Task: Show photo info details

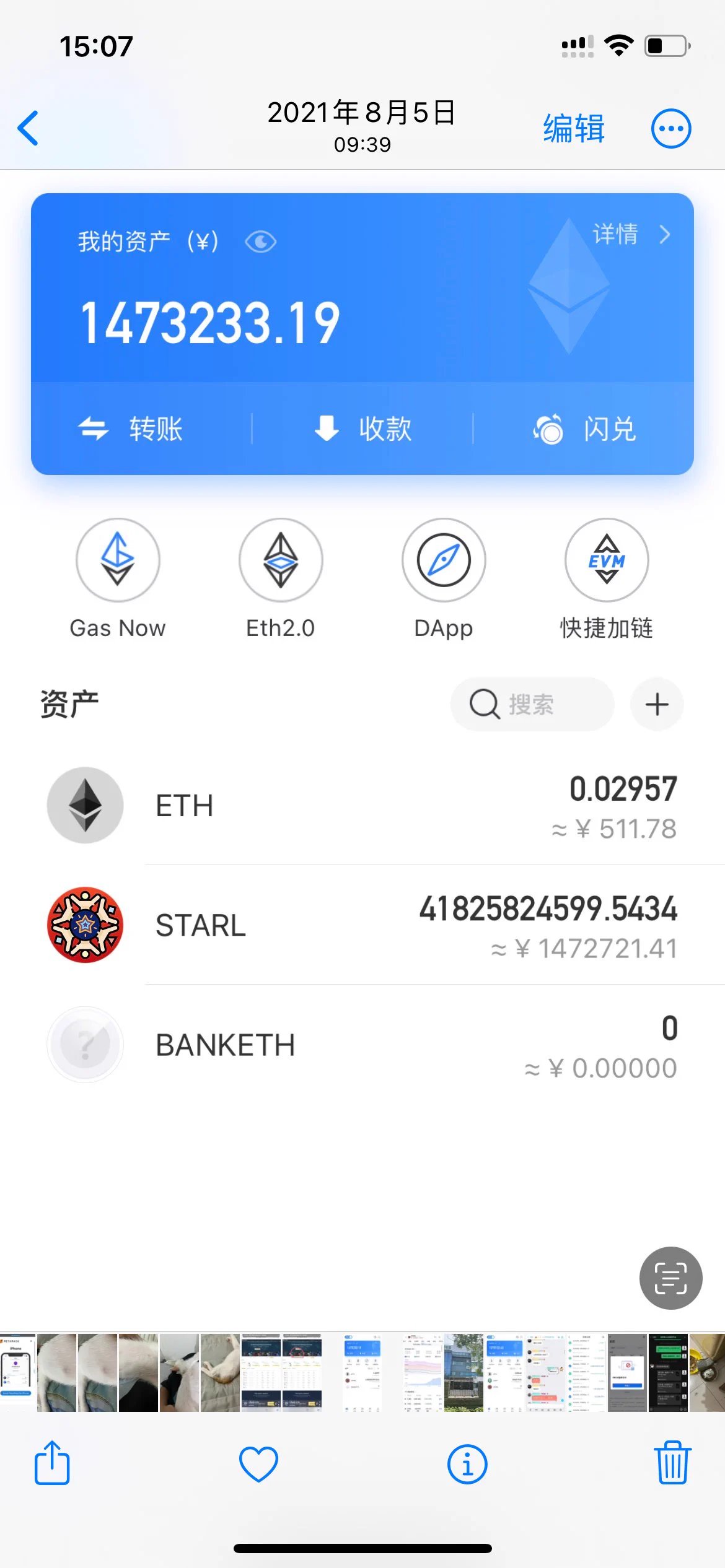Action: click(x=467, y=1464)
